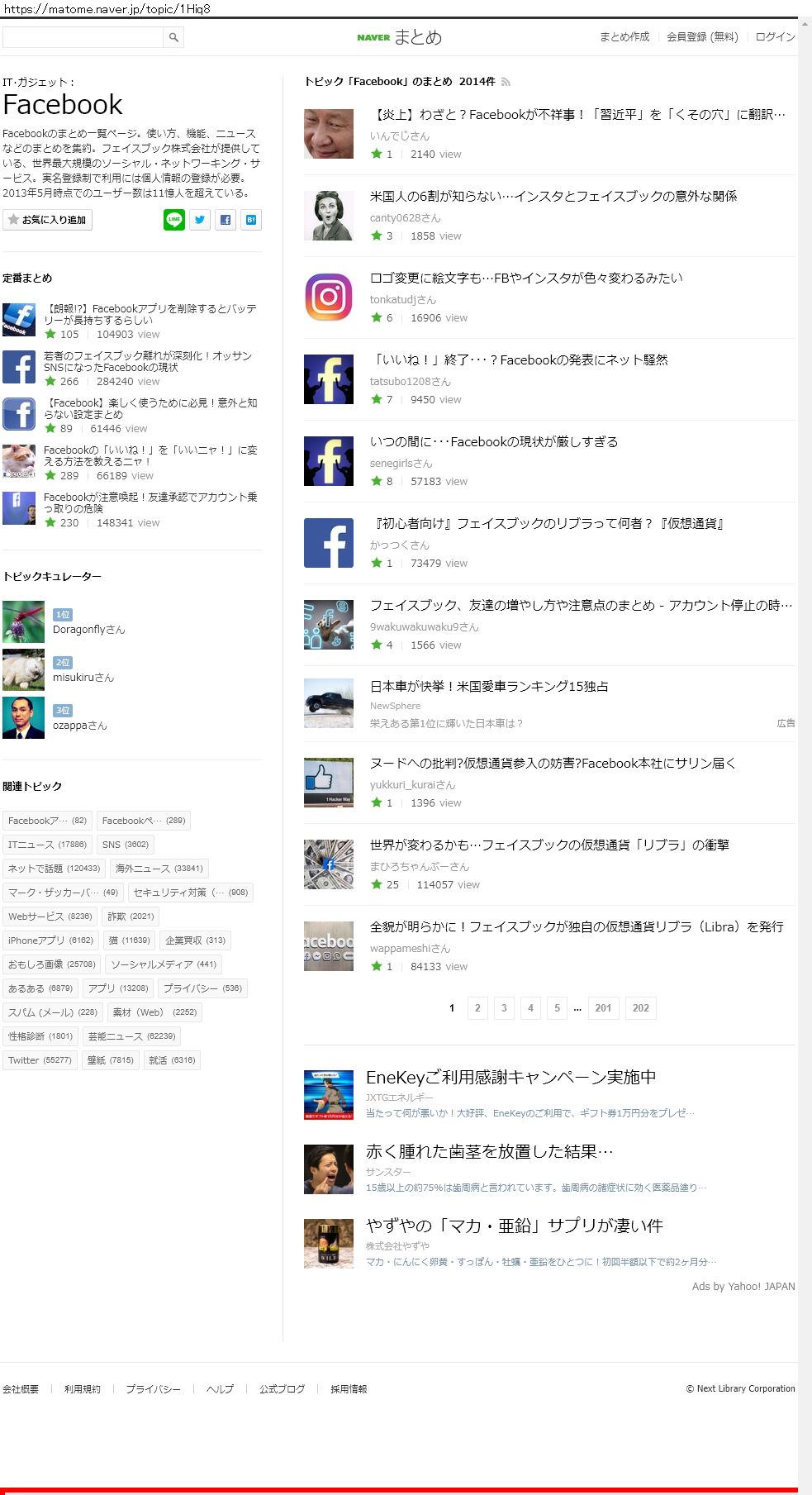Open the Twitter (55277) topic chip
812x1495 pixels.
point(40,1060)
